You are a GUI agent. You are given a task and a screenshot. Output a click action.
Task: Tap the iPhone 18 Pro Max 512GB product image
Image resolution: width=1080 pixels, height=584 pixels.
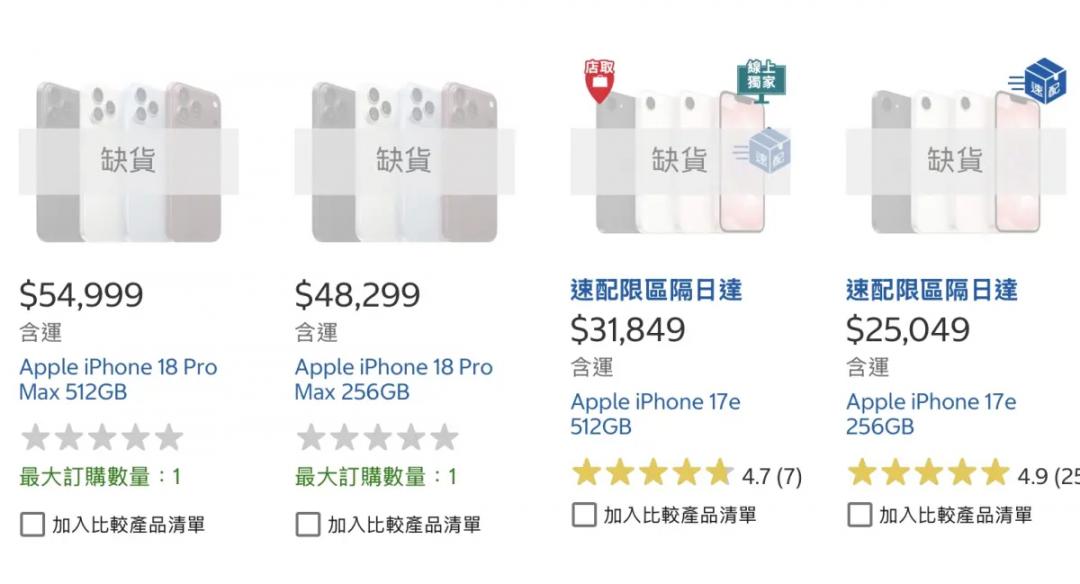point(129,162)
